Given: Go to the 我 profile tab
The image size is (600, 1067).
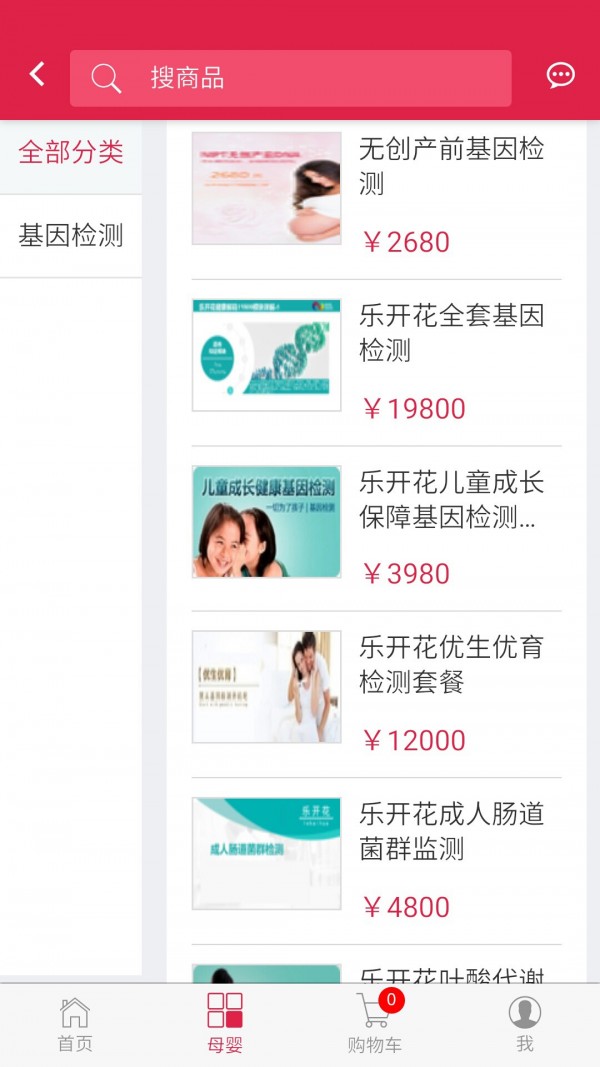Looking at the screenshot, I should pos(525,1024).
